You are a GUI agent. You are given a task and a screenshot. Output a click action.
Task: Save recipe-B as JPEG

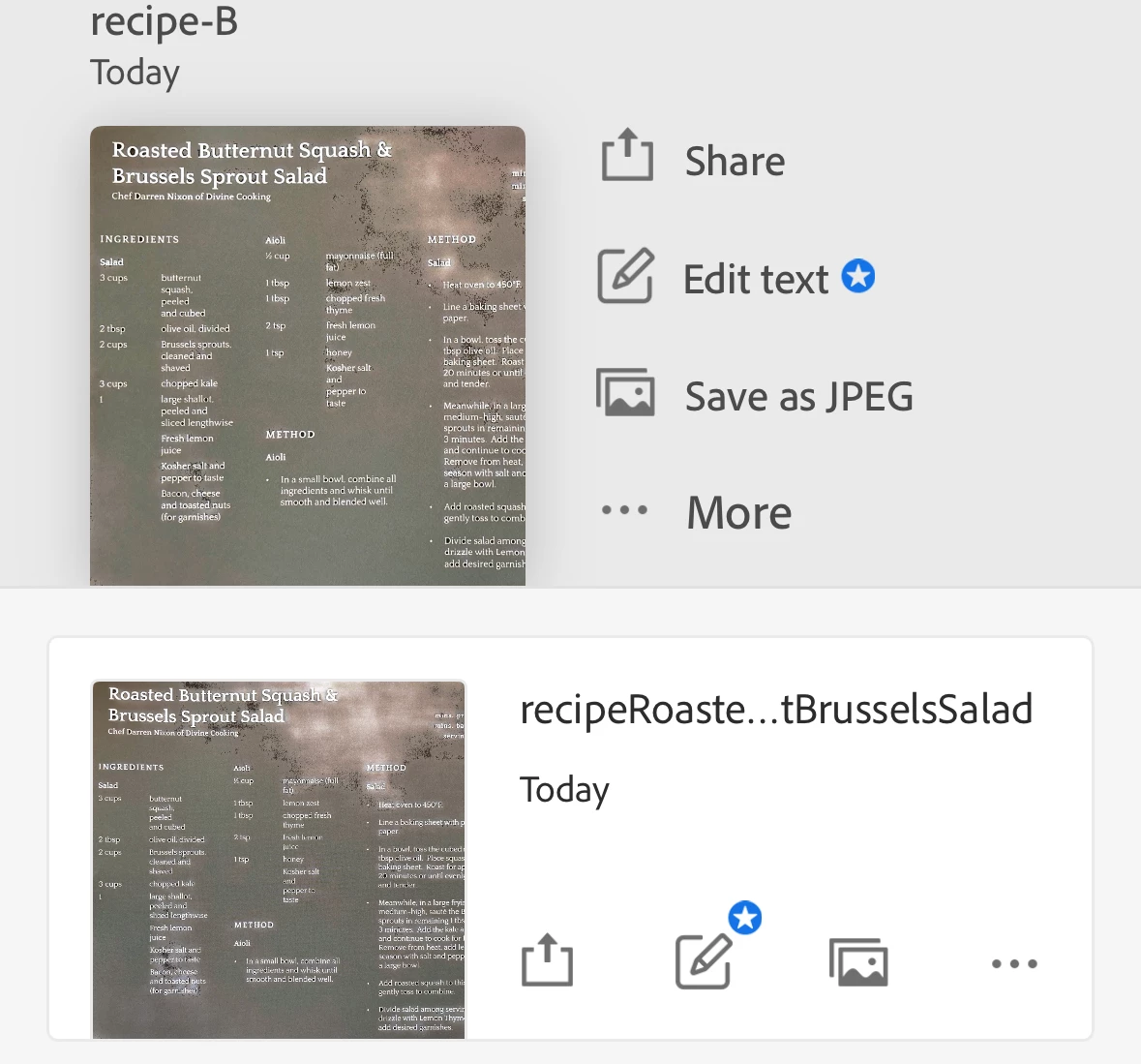755,396
